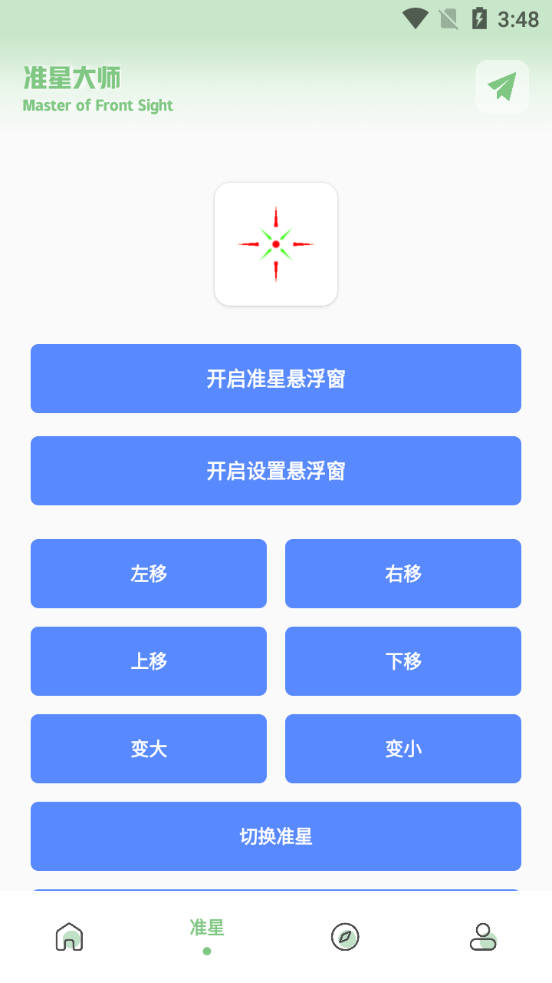Move crosshair left with 左移
The height and width of the screenshot is (983, 552).
click(x=148, y=574)
